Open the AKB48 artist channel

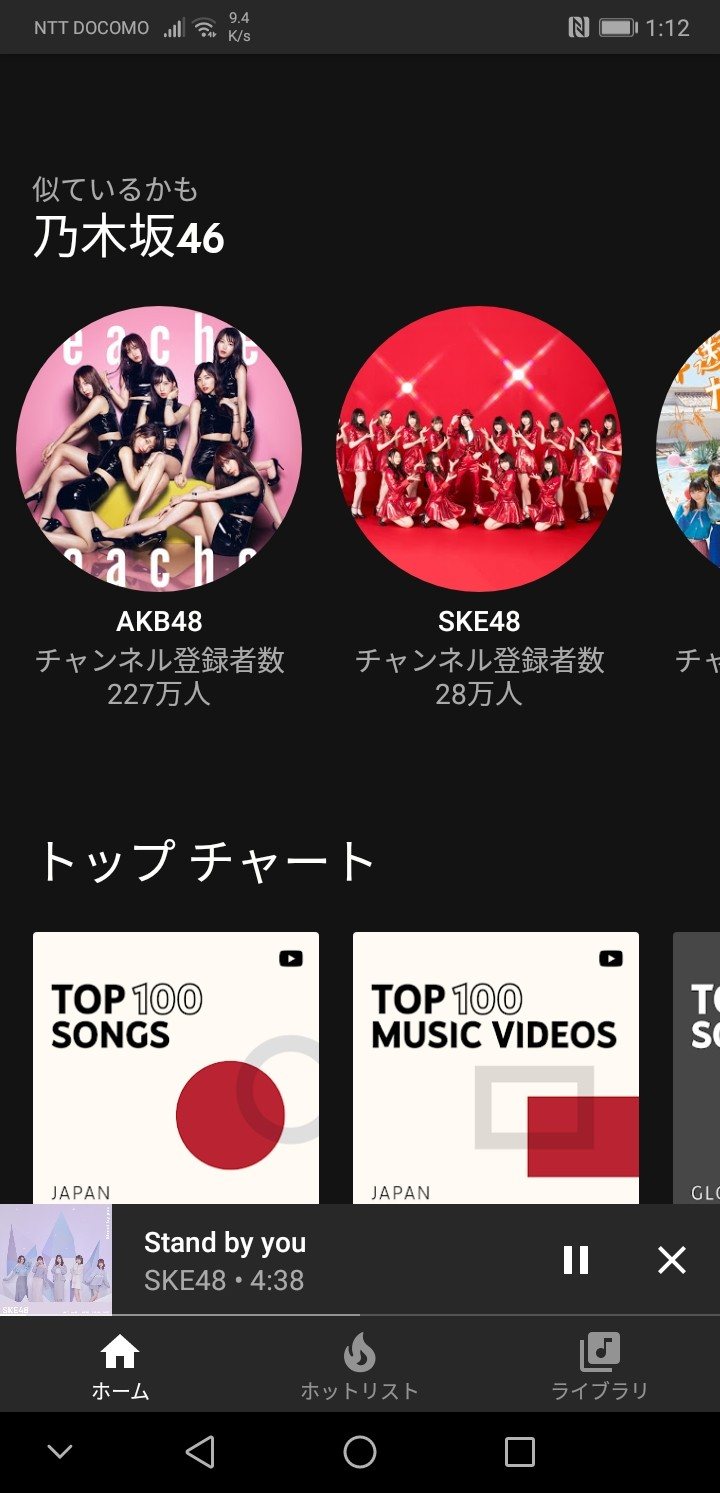click(159, 449)
